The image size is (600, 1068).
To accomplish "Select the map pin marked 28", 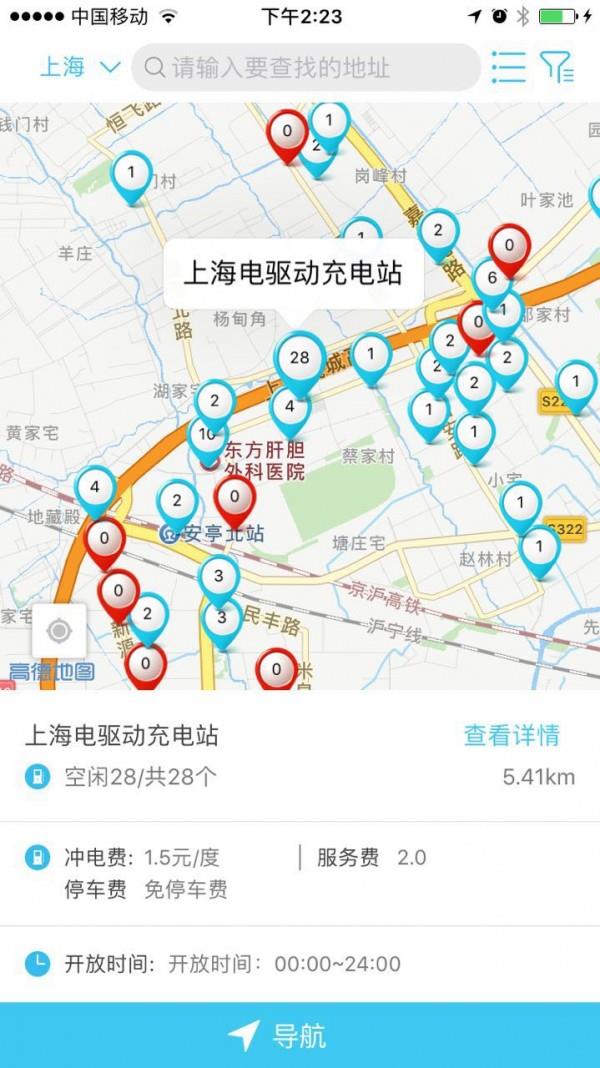I will tap(299, 359).
